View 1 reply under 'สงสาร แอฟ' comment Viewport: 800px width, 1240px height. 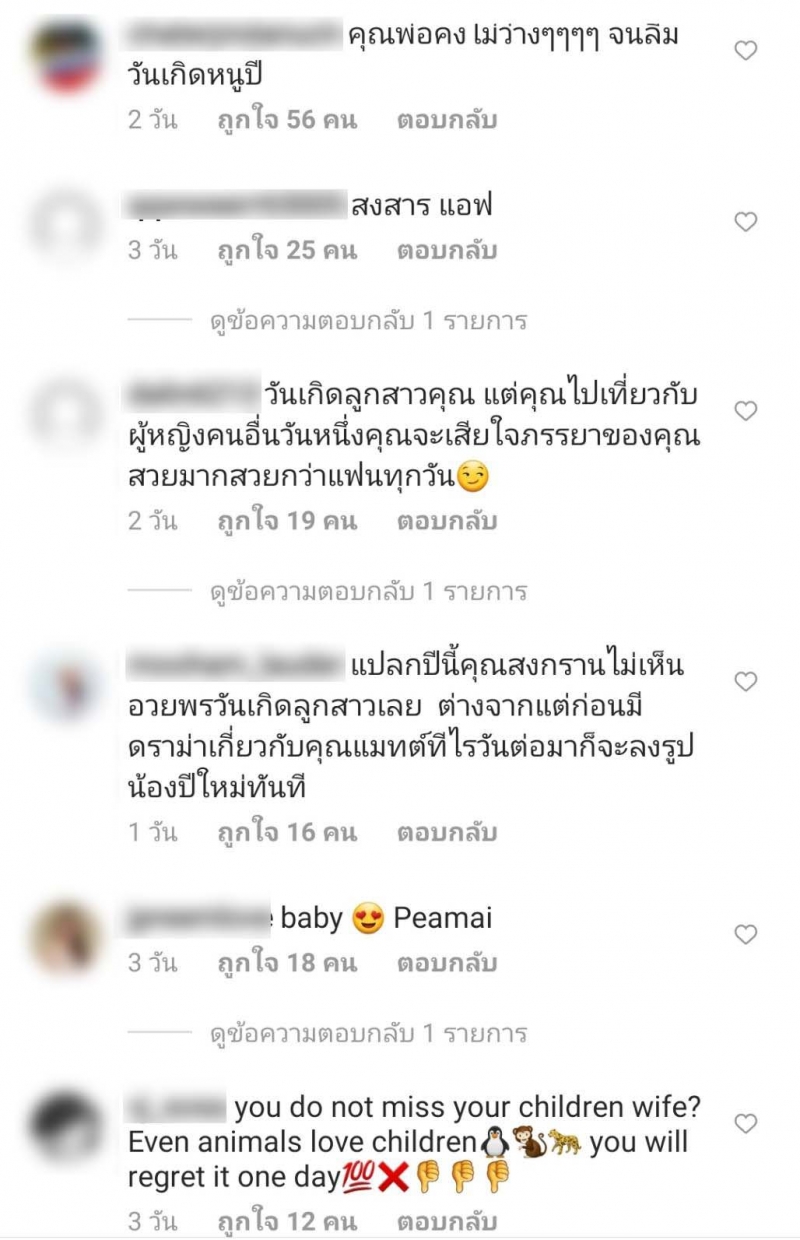pyautogui.click(x=367, y=321)
